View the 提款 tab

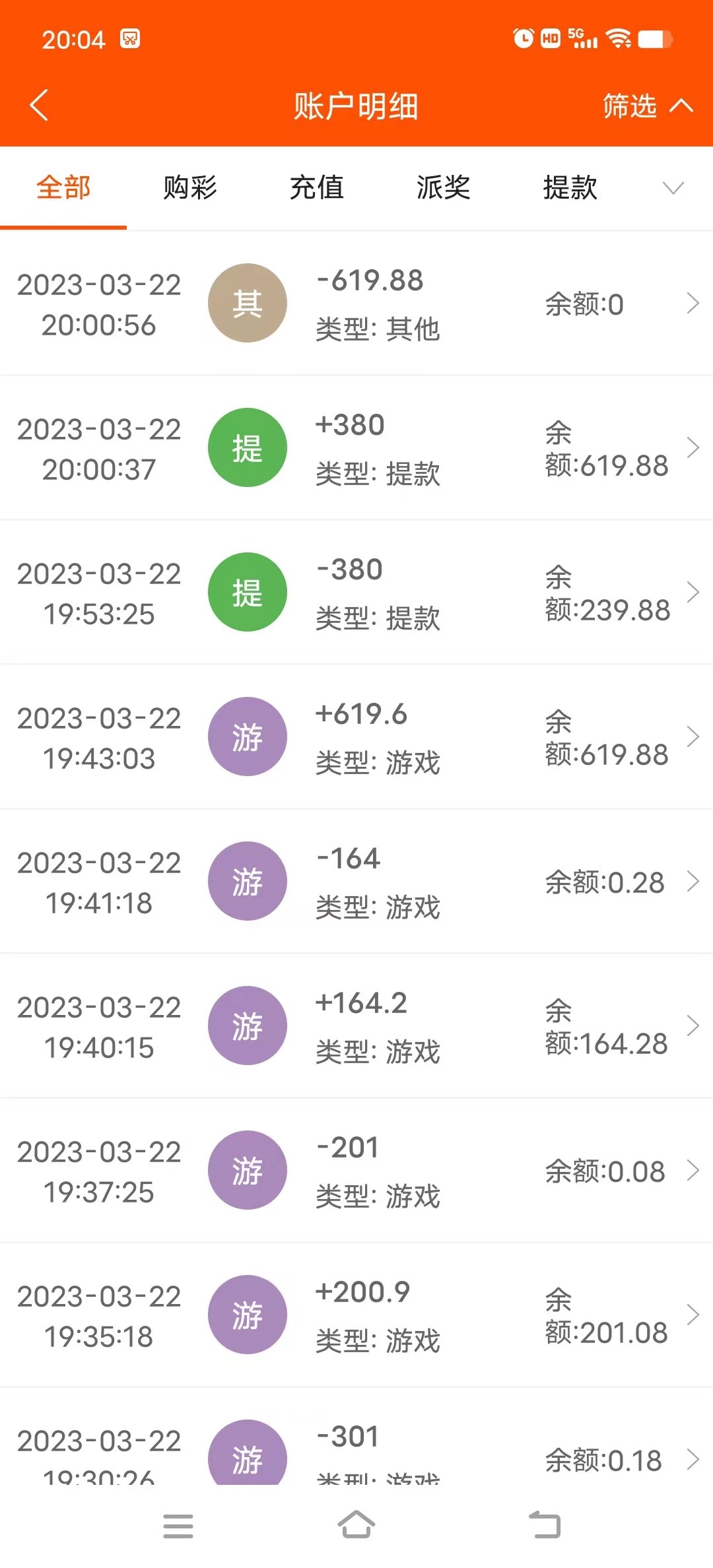tap(570, 188)
